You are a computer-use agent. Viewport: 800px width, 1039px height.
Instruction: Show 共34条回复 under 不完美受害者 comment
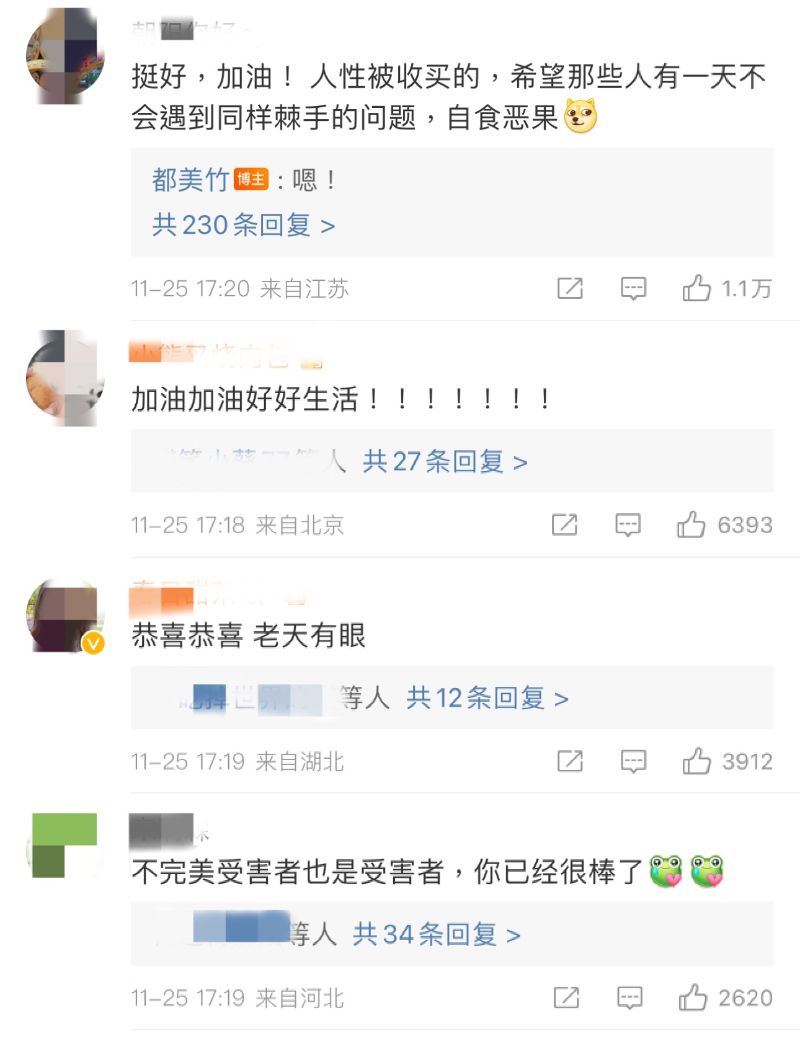point(437,935)
